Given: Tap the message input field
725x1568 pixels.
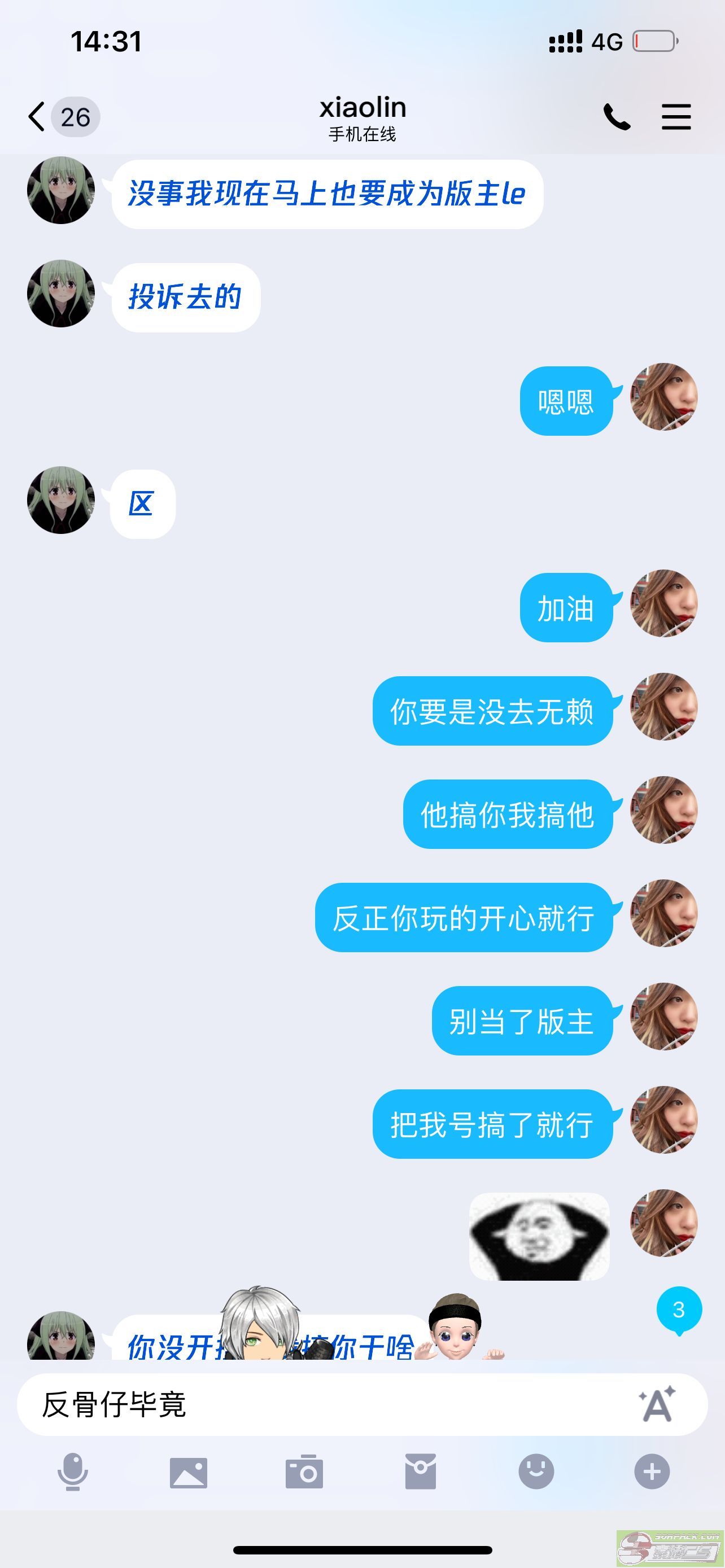Looking at the screenshot, I should [329, 1405].
